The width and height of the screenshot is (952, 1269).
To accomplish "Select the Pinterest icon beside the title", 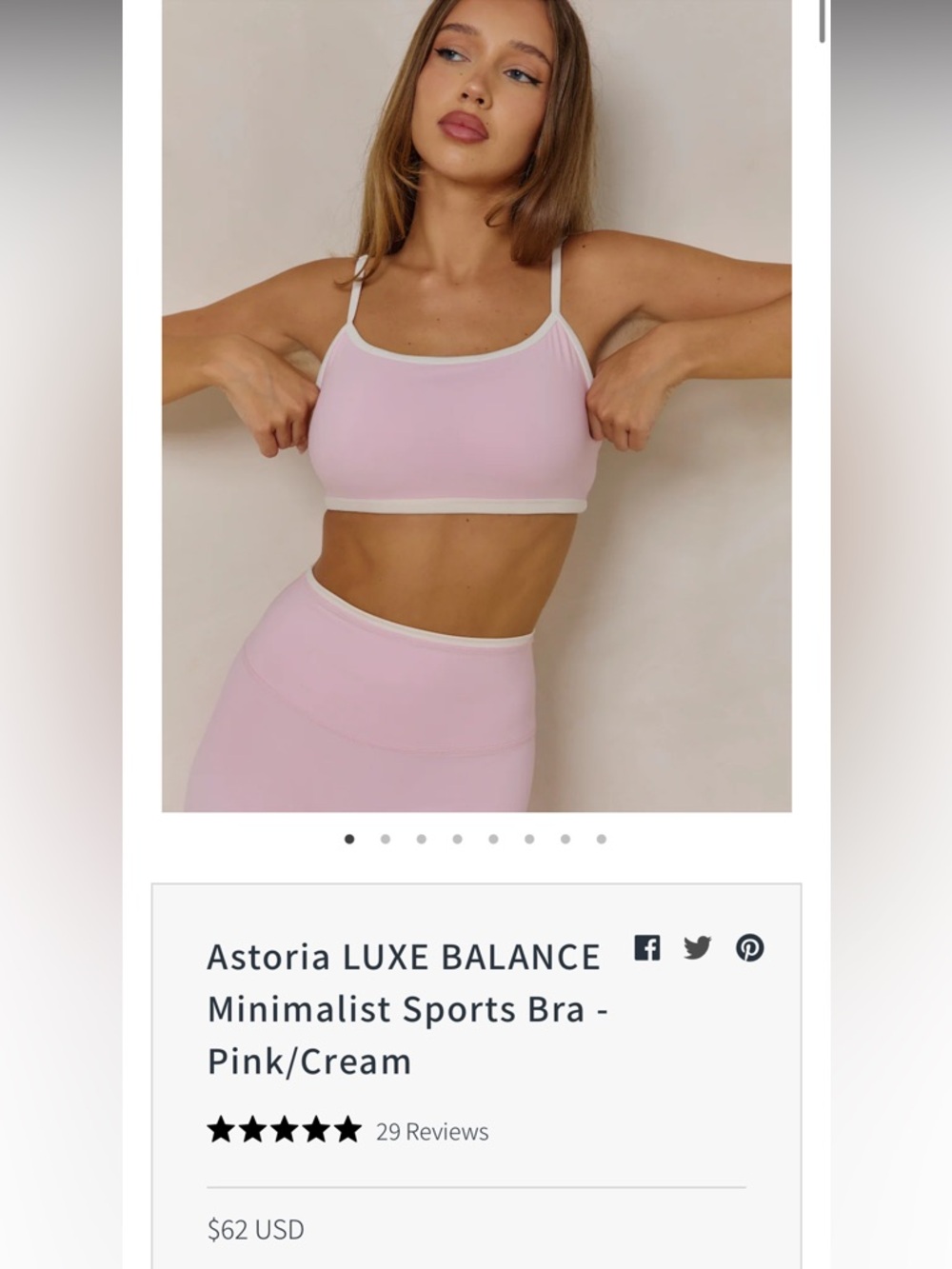I will pos(752,948).
